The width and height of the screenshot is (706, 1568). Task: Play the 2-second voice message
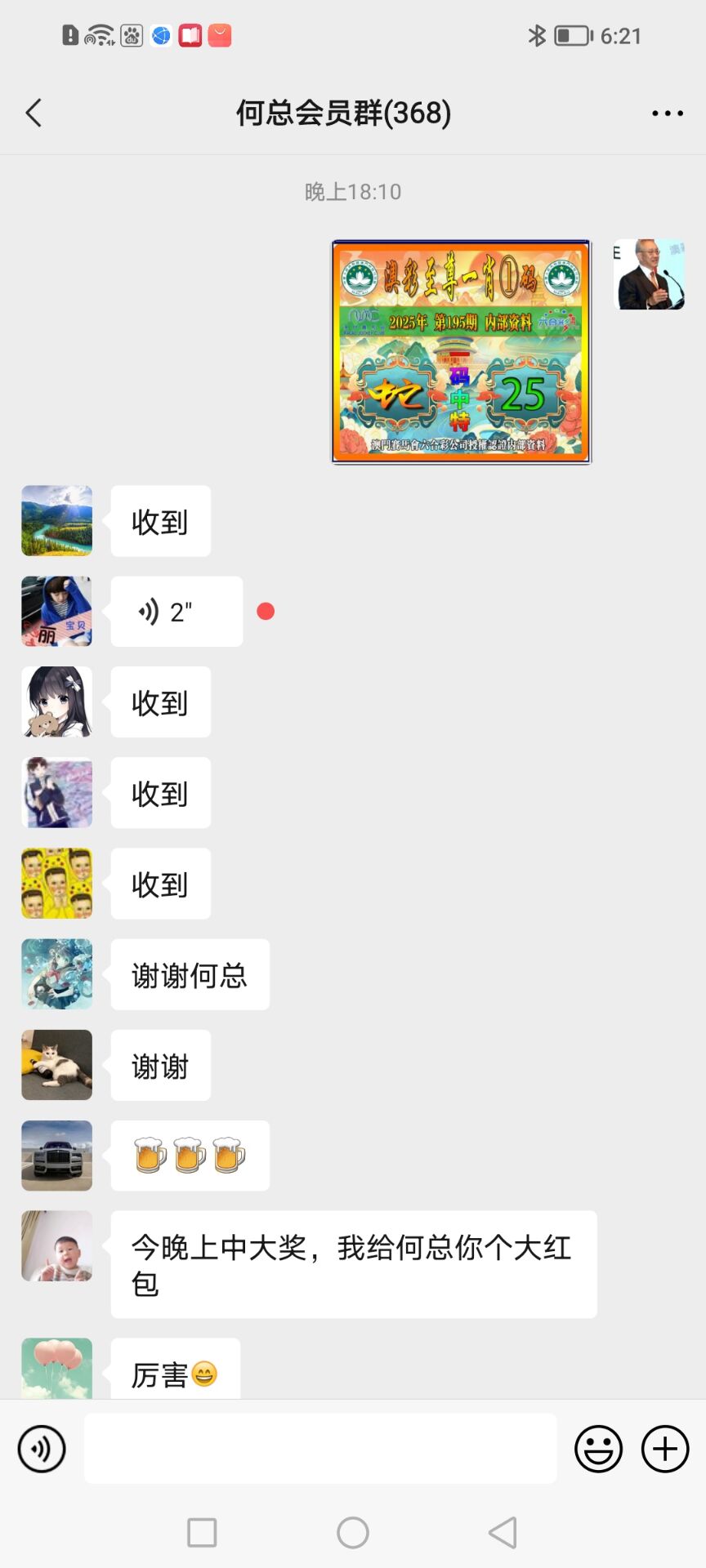tap(176, 612)
